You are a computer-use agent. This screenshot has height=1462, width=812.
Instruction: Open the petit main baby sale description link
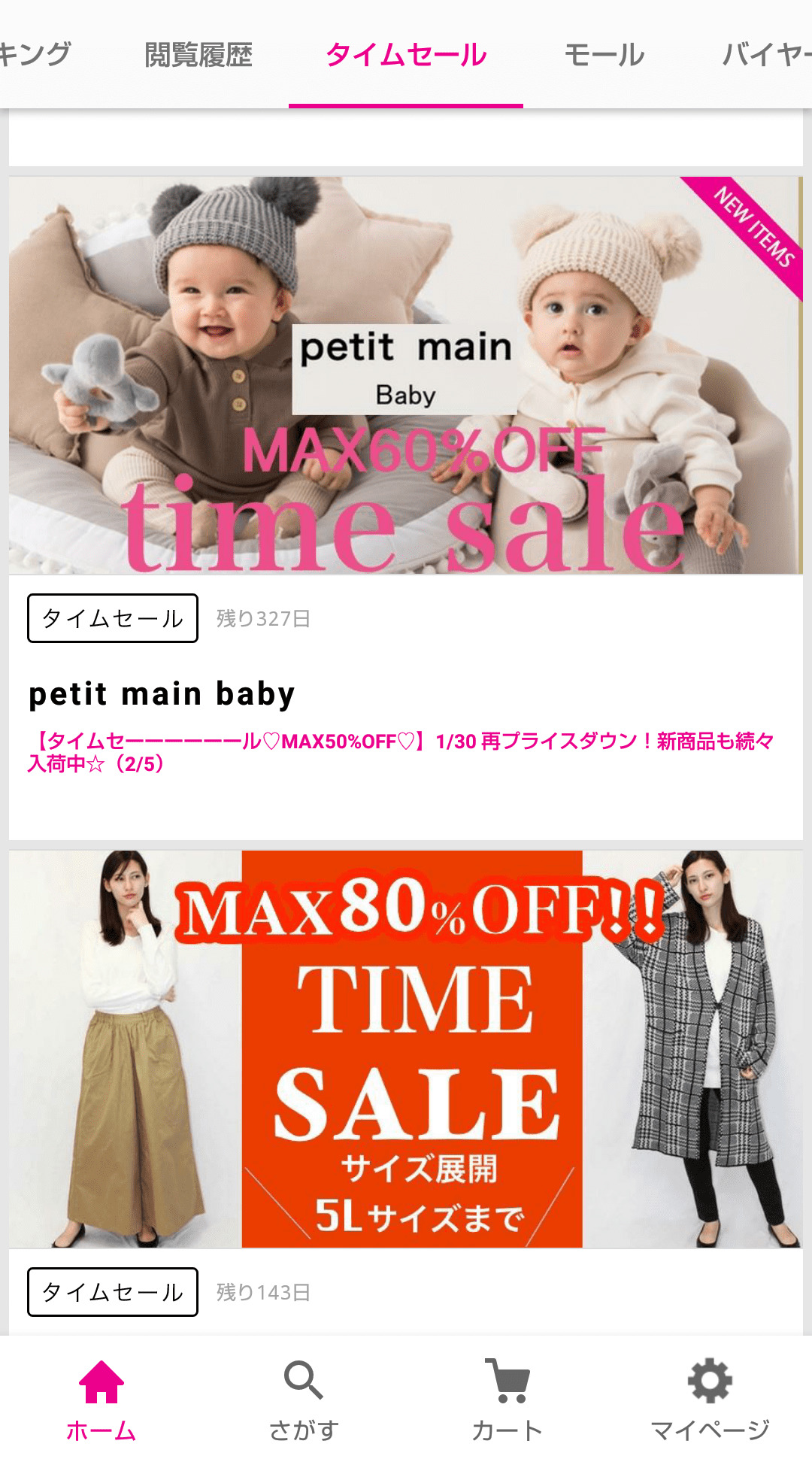[x=400, y=752]
